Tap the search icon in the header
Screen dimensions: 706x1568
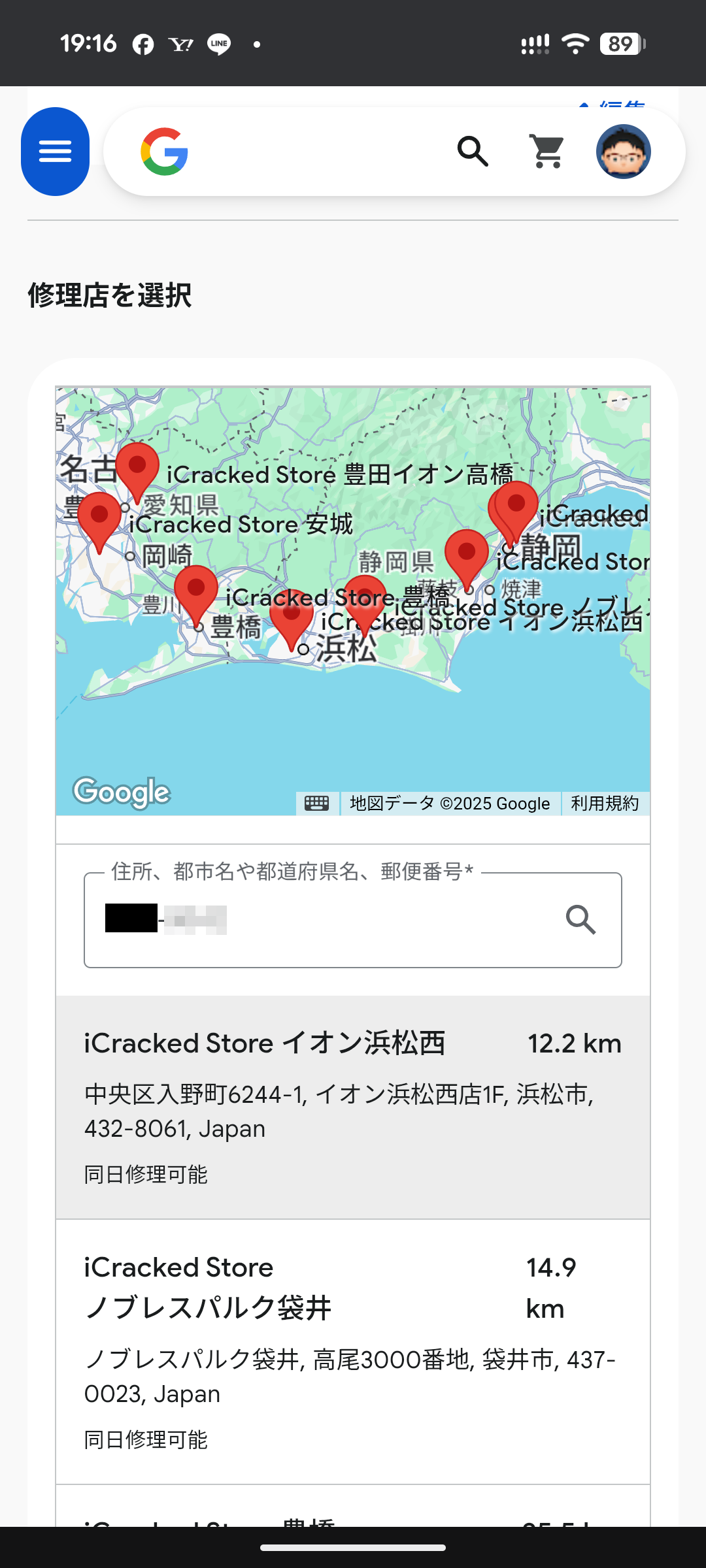coord(473,152)
